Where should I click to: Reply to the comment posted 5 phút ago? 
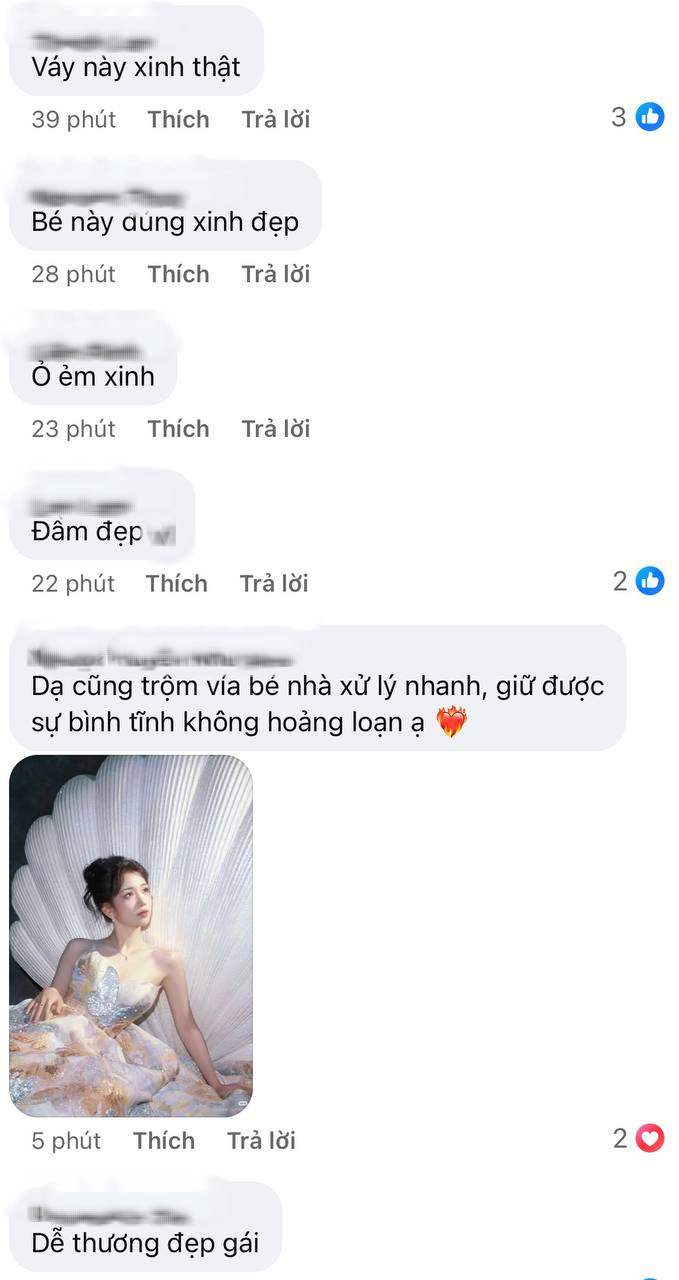261,1141
